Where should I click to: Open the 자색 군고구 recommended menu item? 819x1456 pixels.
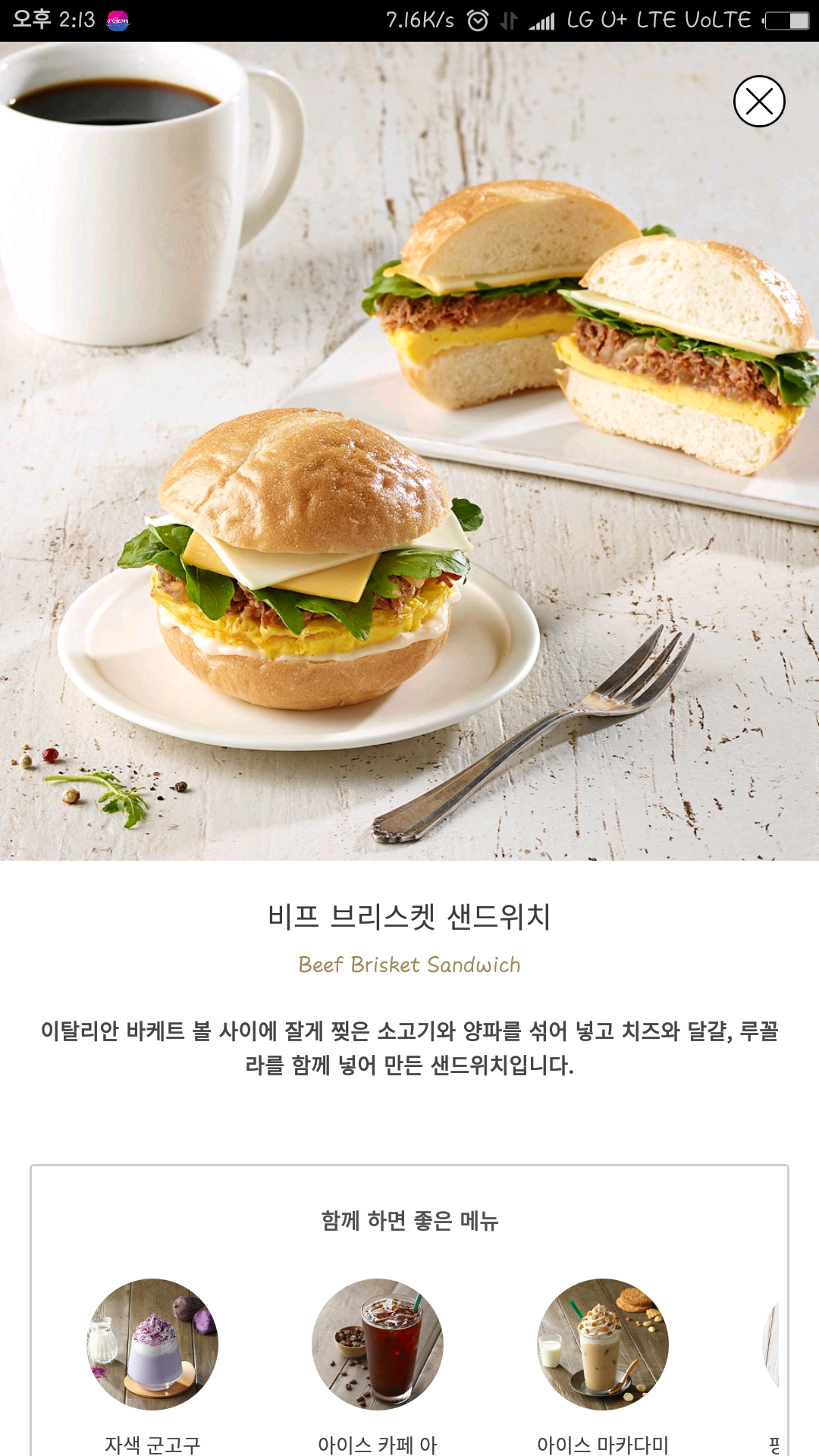[152, 1345]
